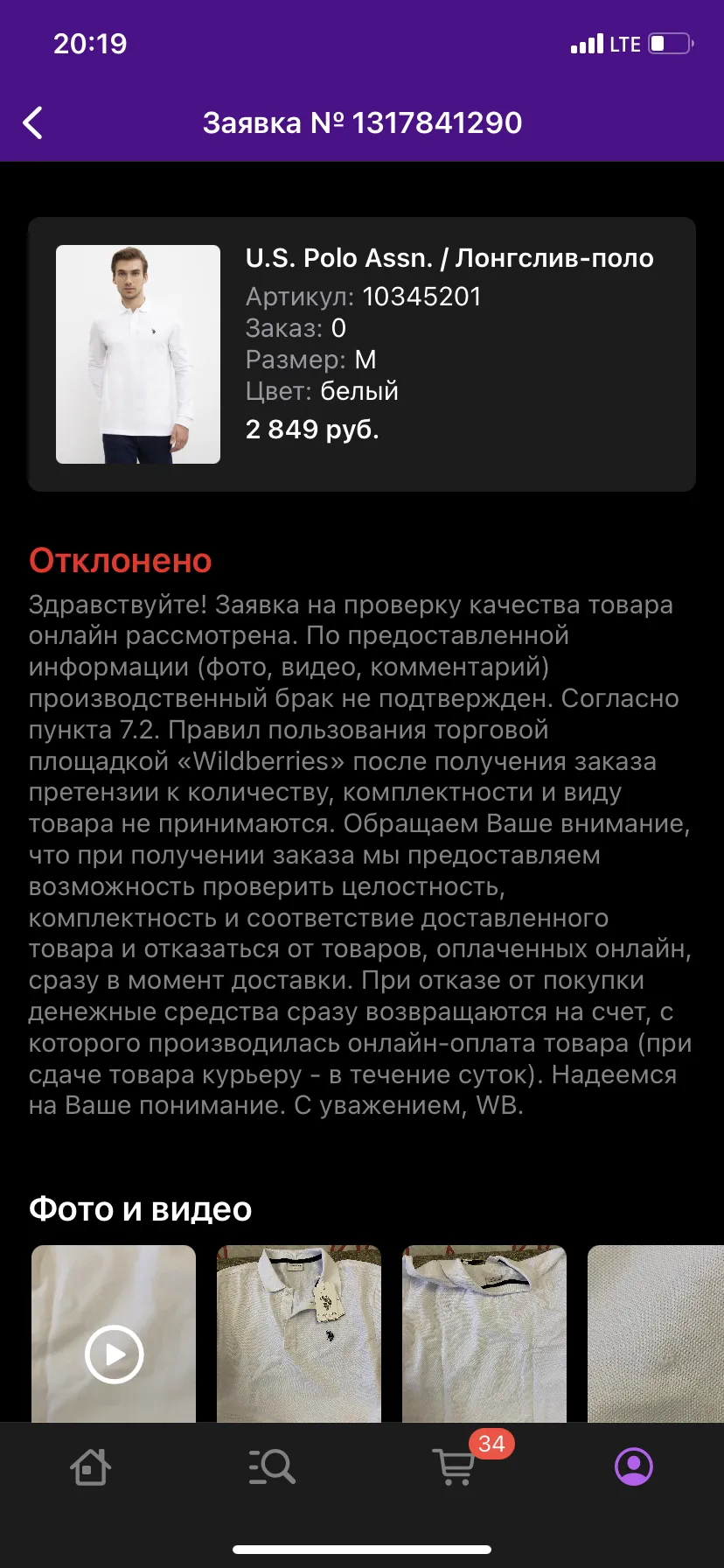View the photo of the folded shirt collar

pyautogui.click(x=484, y=1333)
